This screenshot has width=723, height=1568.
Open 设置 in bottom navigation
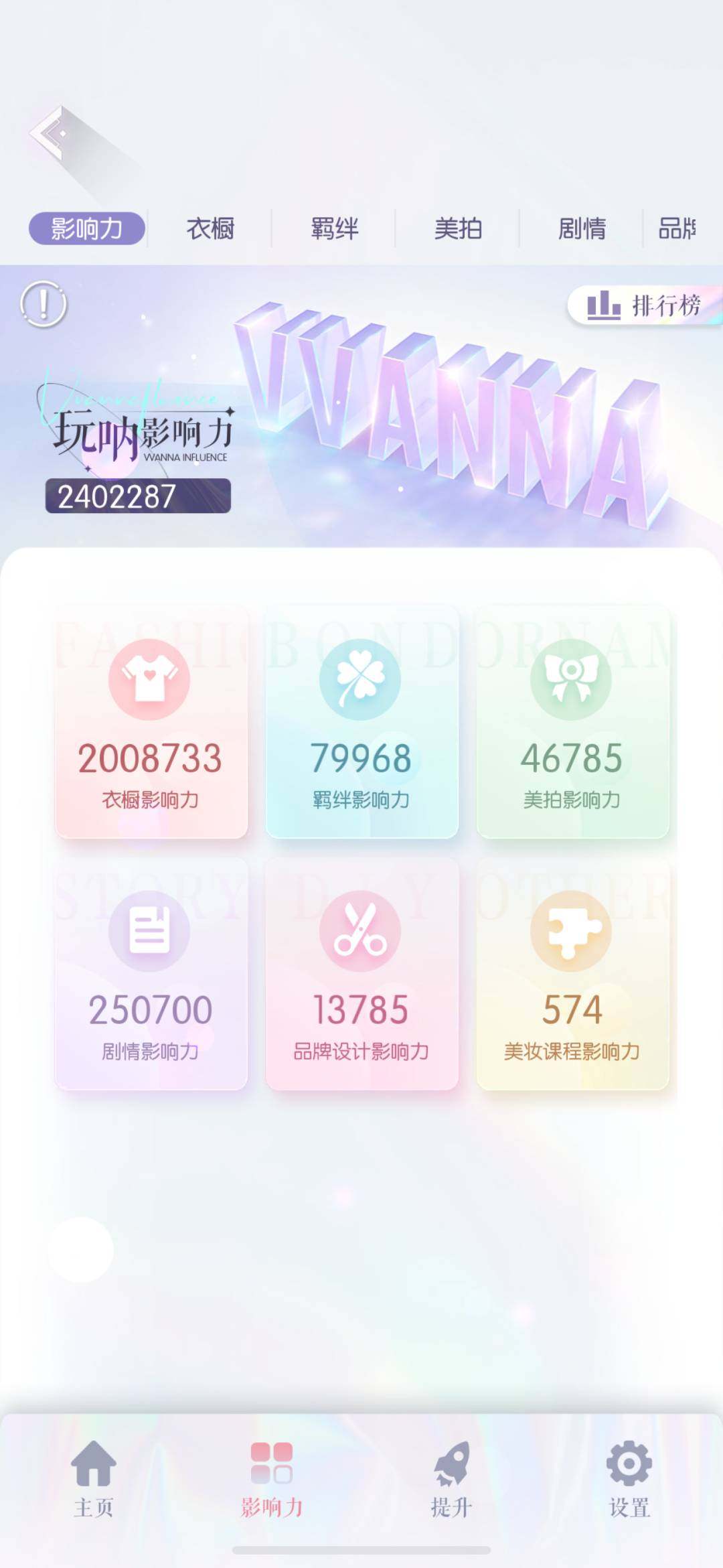click(629, 1480)
